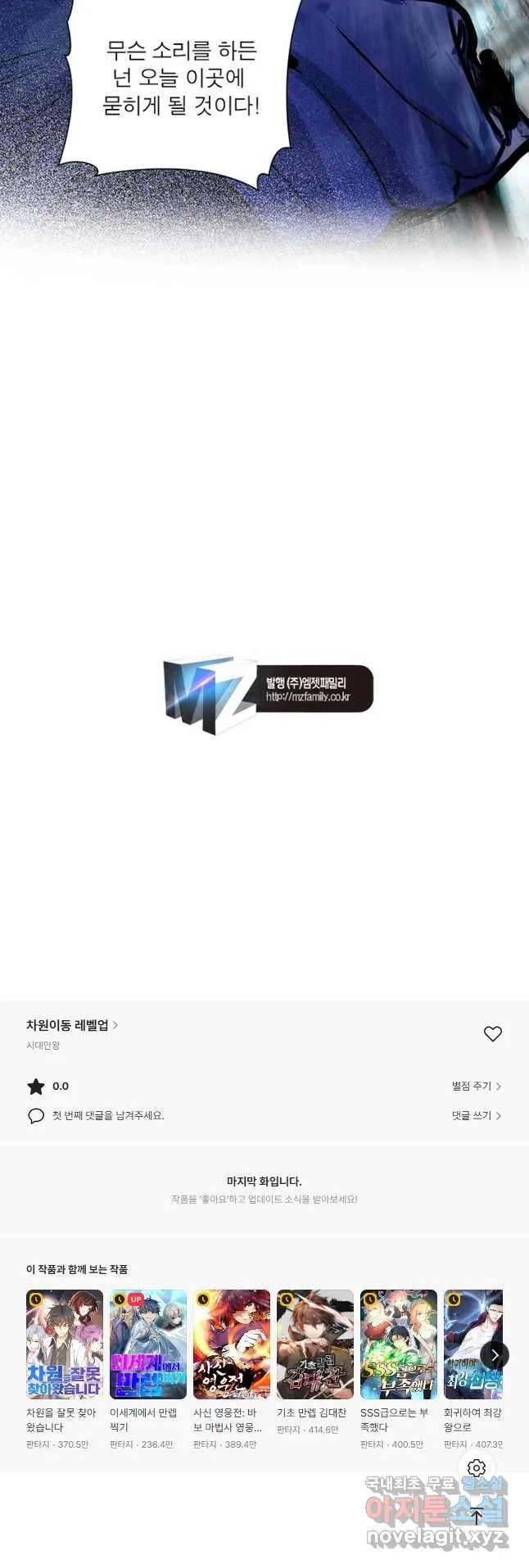Like this series with the heart icon
This screenshot has width=529, height=1568.
tap(492, 1034)
